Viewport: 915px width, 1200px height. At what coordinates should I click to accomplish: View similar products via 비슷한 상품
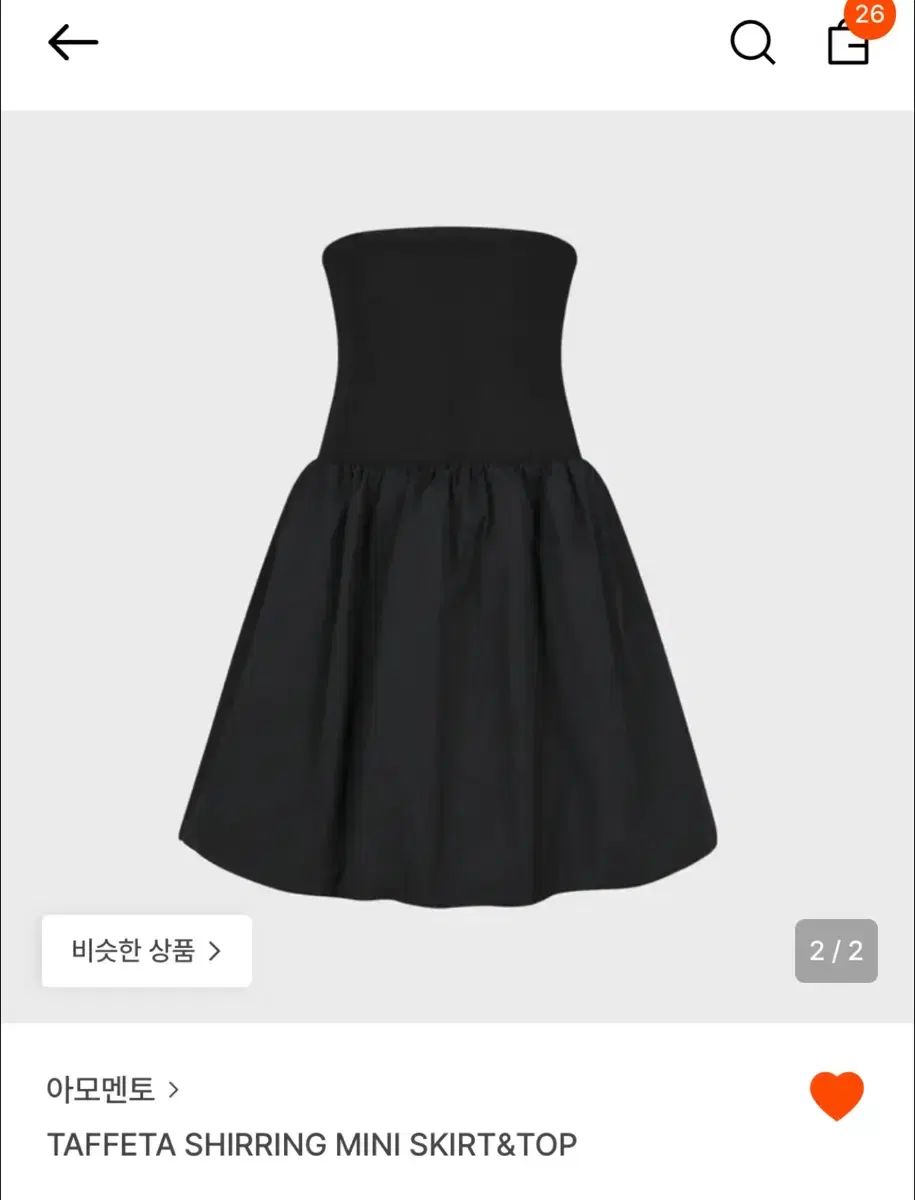(146, 951)
